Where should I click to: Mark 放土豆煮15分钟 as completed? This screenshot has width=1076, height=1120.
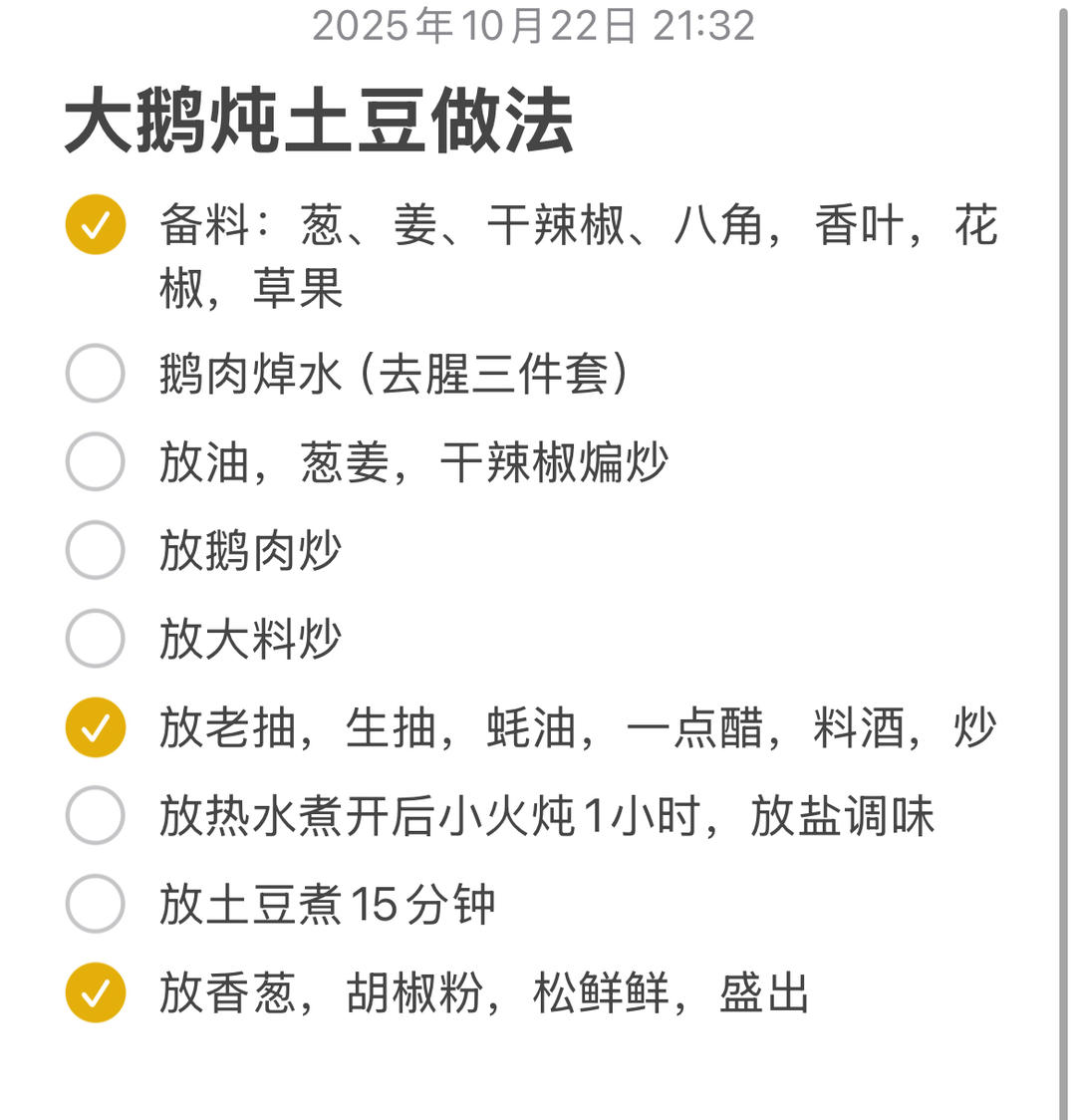96,904
